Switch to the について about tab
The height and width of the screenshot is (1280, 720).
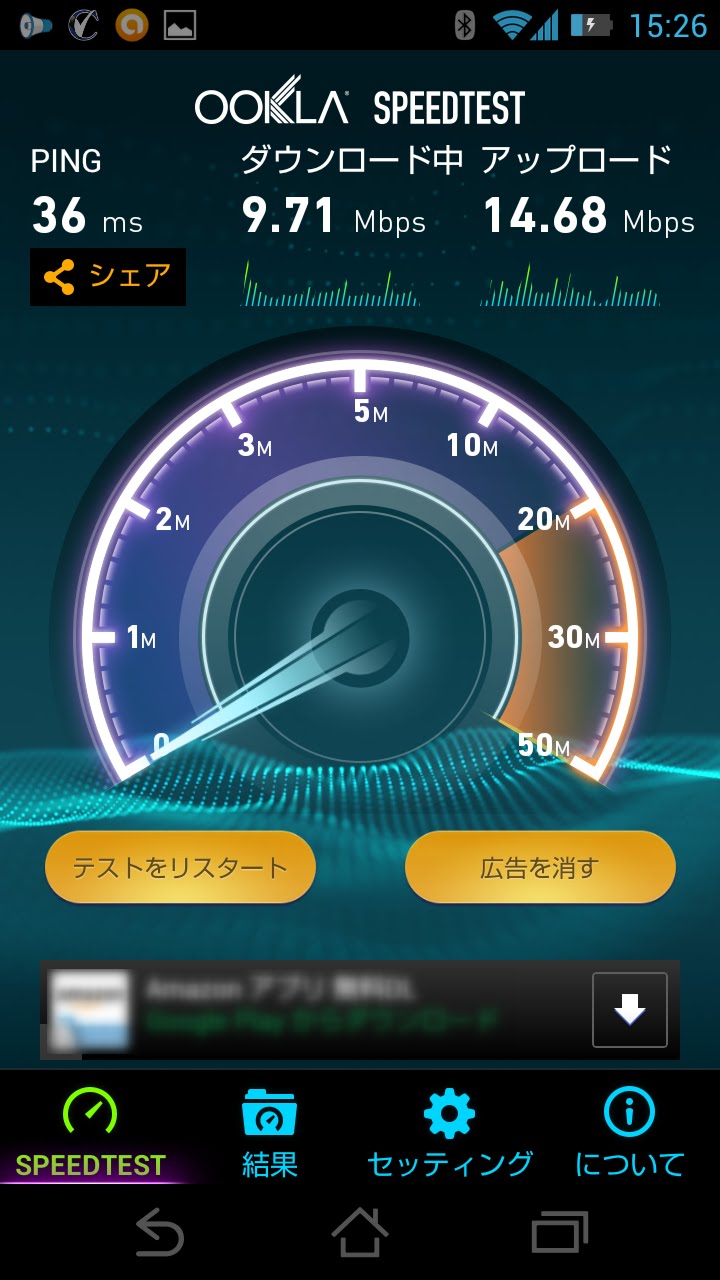[630, 1133]
